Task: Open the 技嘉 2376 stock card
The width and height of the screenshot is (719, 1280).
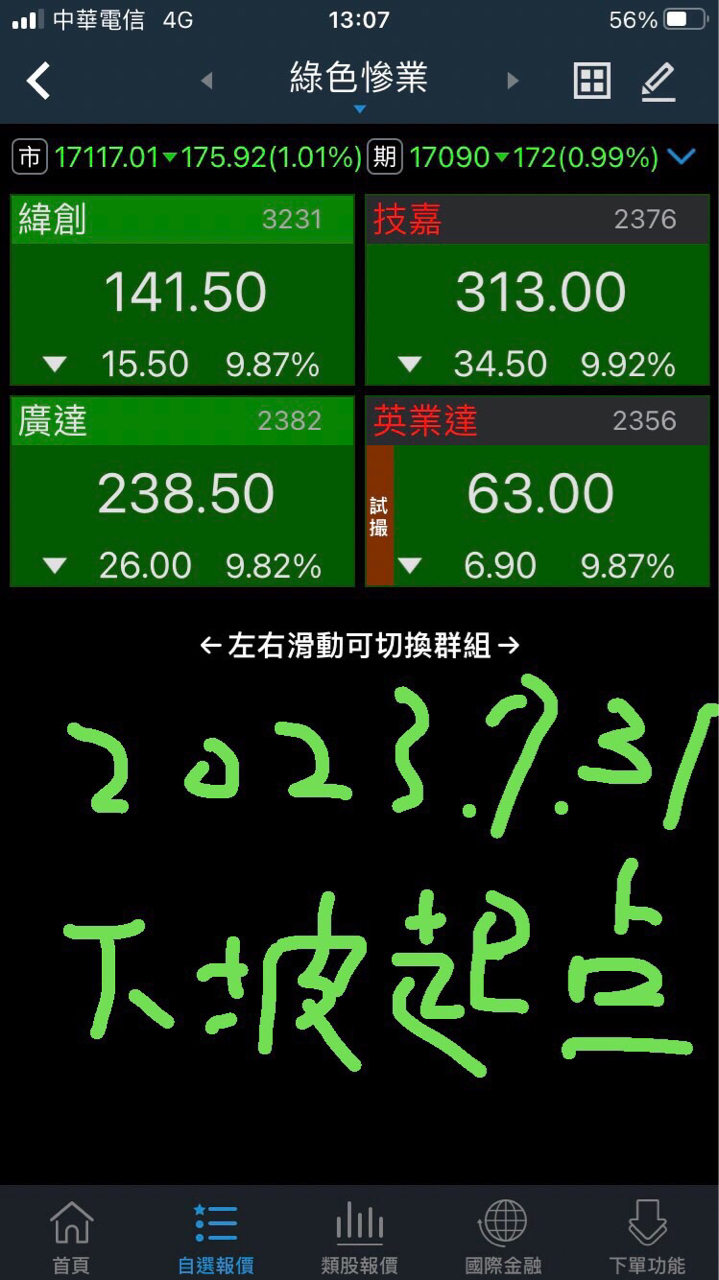Action: click(537, 290)
